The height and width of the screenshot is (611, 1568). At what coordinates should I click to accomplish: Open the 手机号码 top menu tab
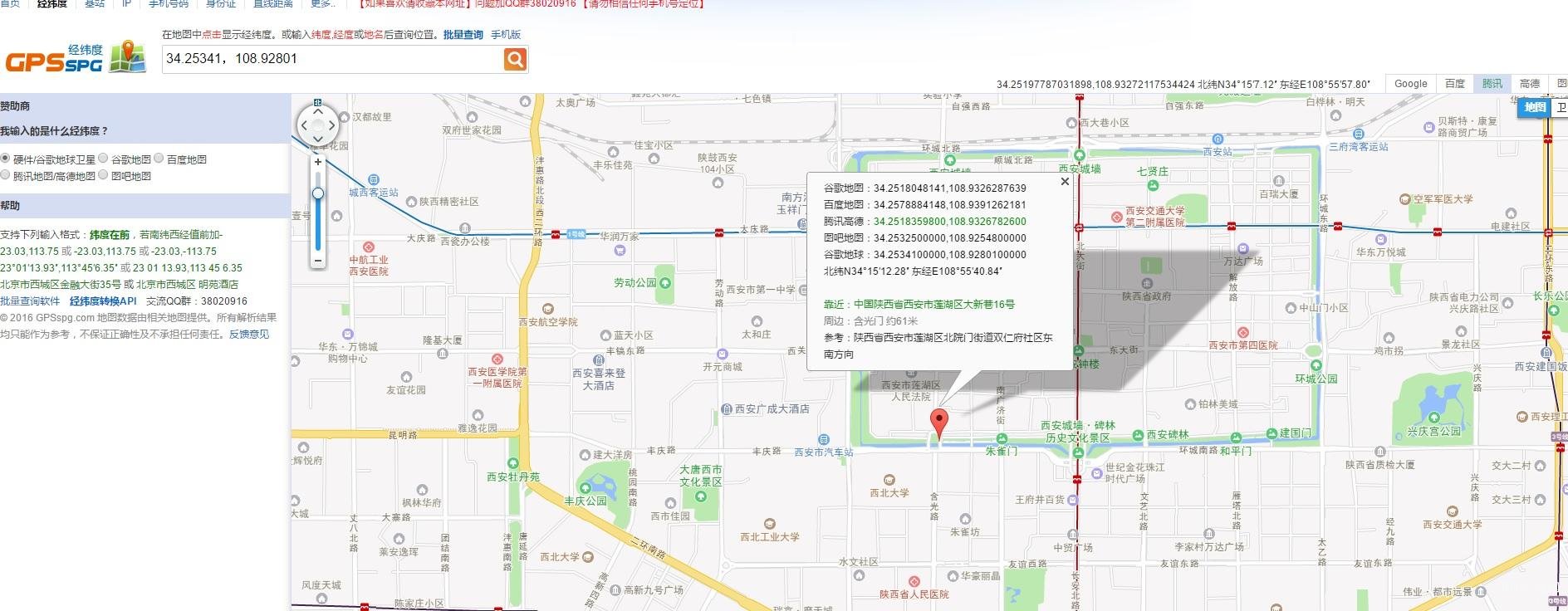pyautogui.click(x=169, y=4)
